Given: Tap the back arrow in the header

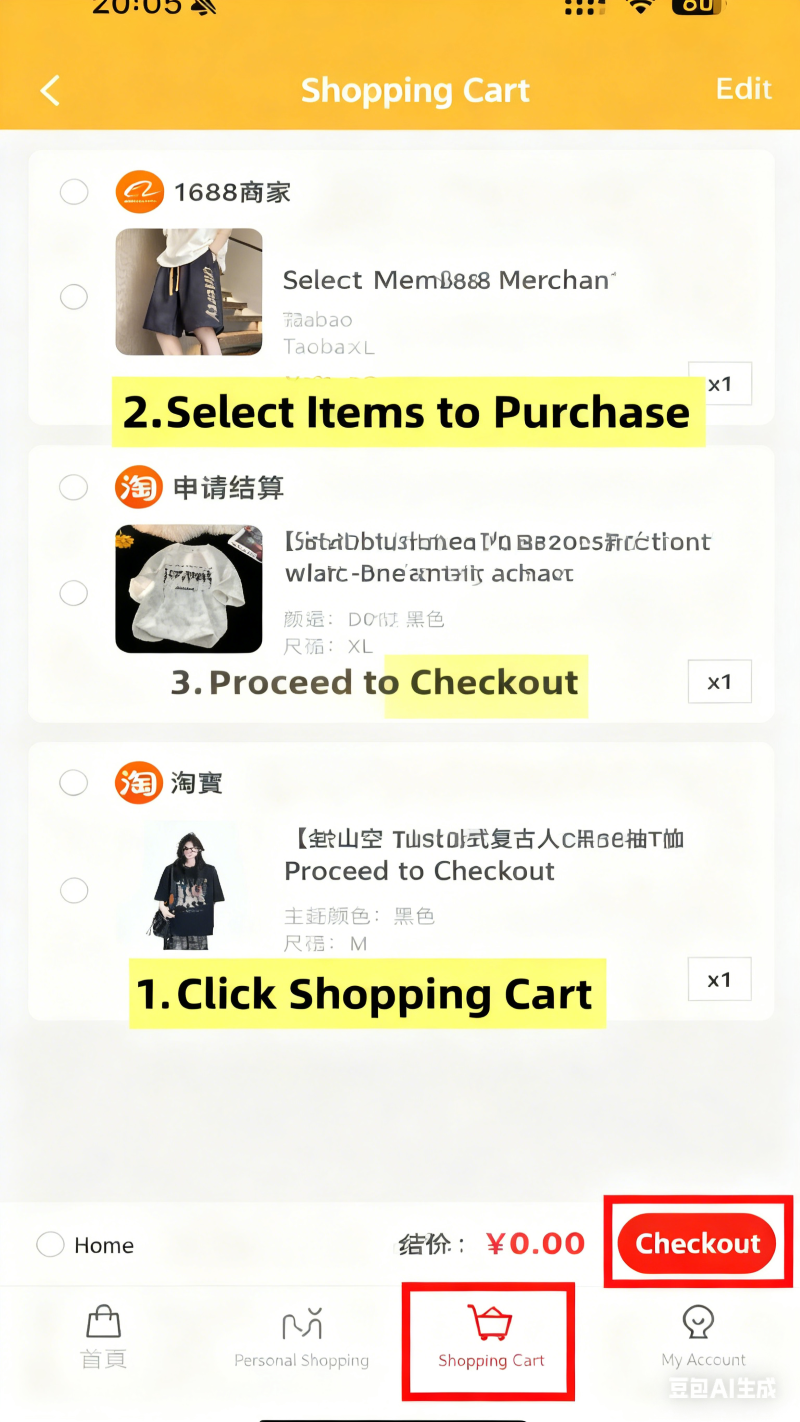Looking at the screenshot, I should (49, 90).
